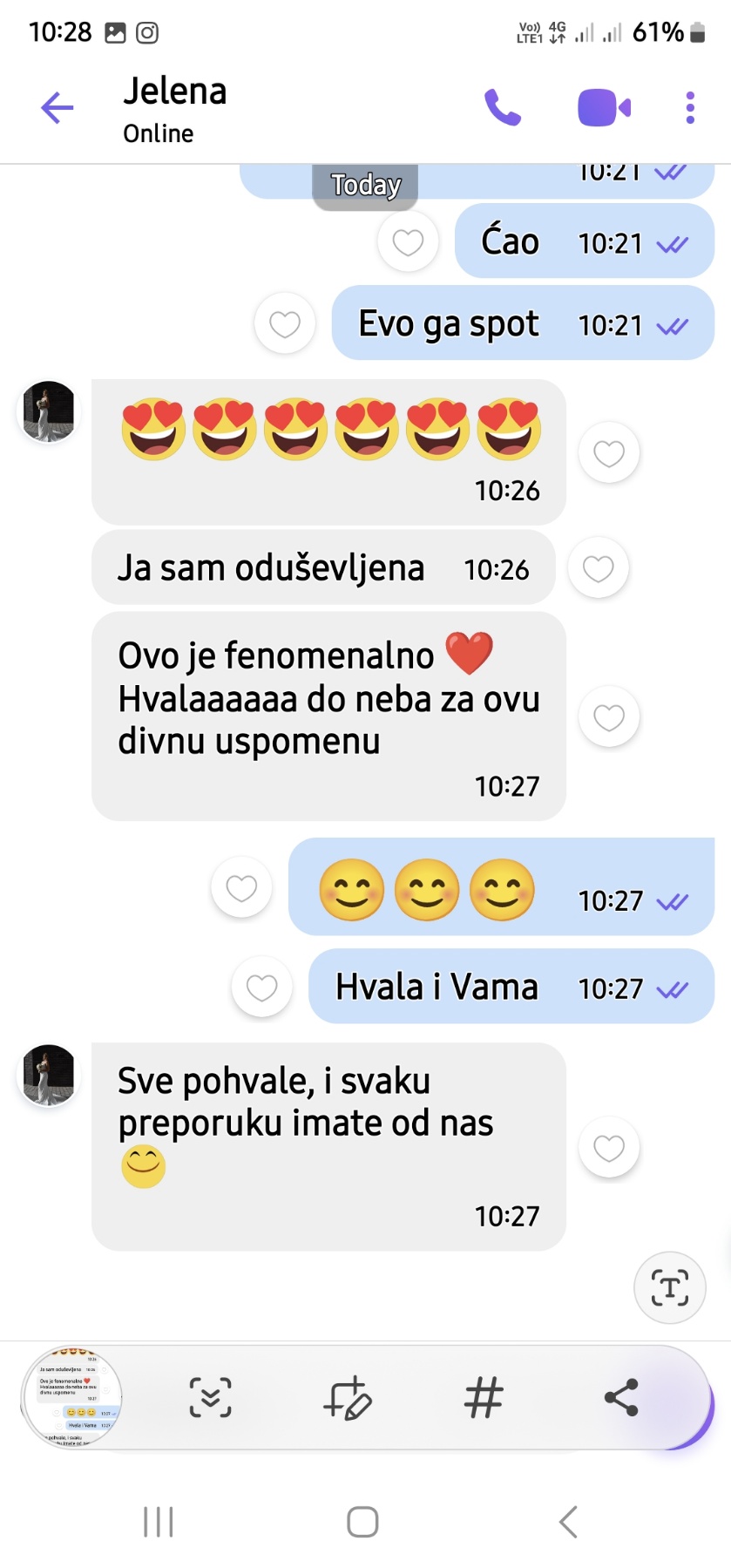Like the 'Evo ga spot' message

point(285,324)
